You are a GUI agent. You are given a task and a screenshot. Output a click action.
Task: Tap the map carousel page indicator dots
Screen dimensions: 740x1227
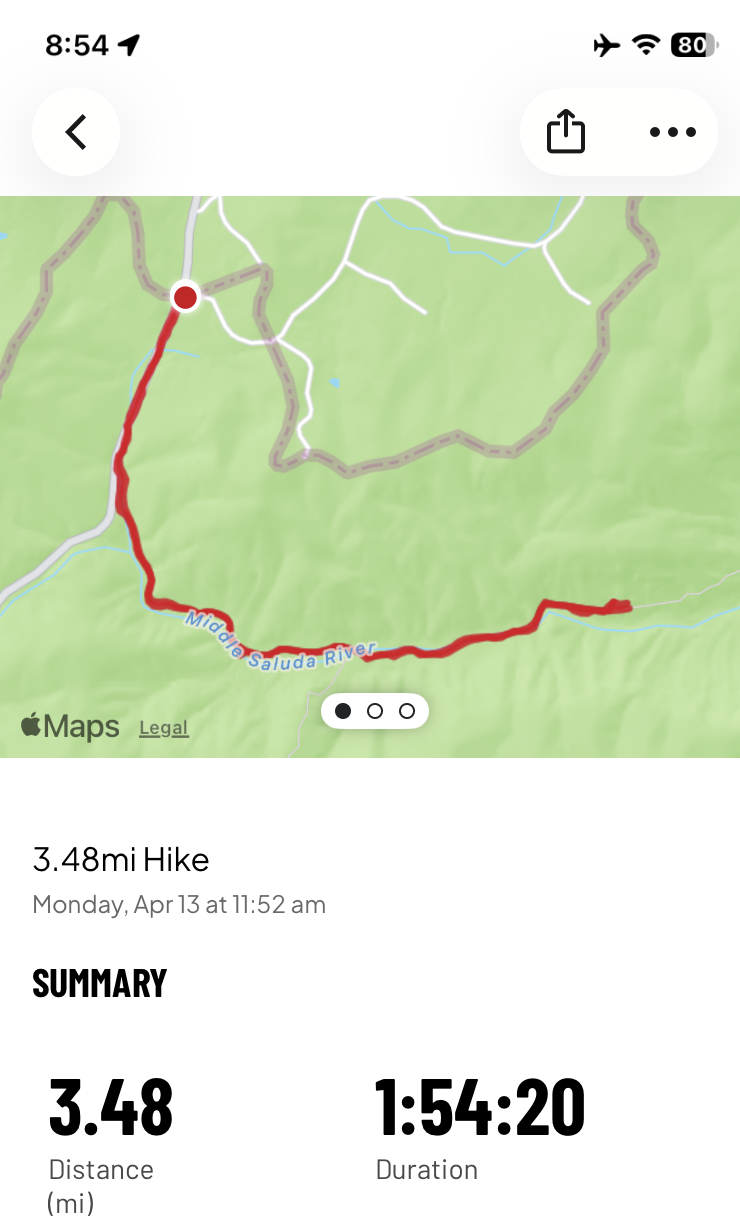coord(375,711)
